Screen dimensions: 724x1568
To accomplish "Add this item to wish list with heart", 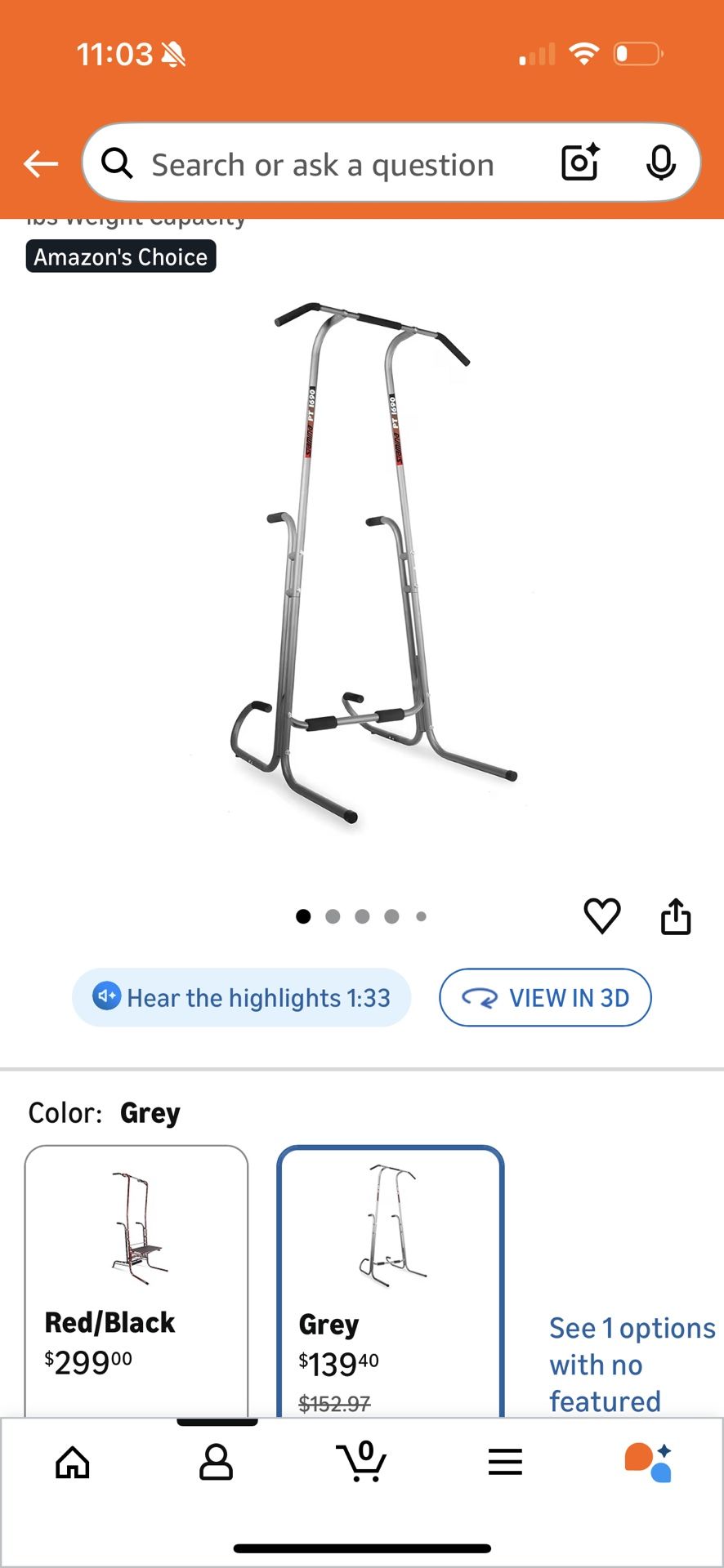I will pyautogui.click(x=602, y=915).
